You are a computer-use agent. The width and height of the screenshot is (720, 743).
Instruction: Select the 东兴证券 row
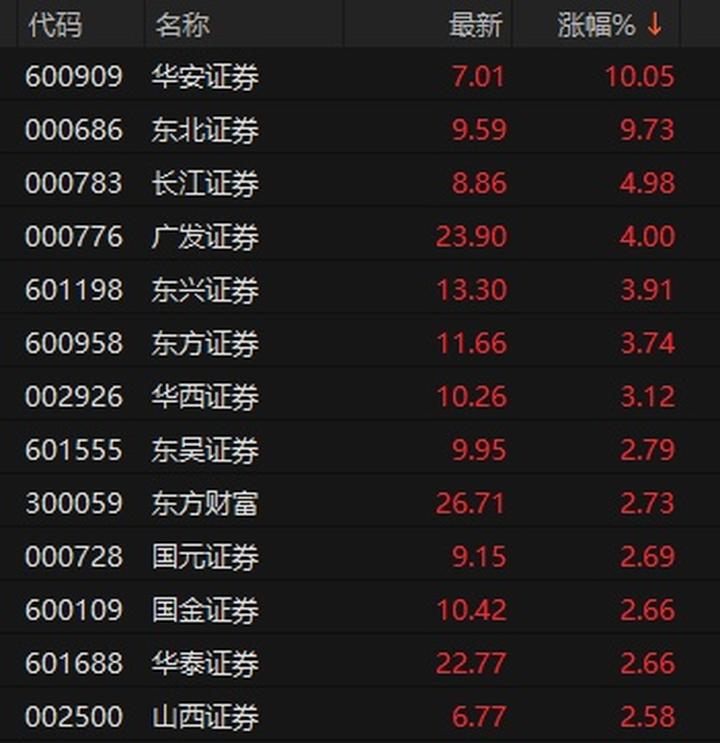click(205, 290)
